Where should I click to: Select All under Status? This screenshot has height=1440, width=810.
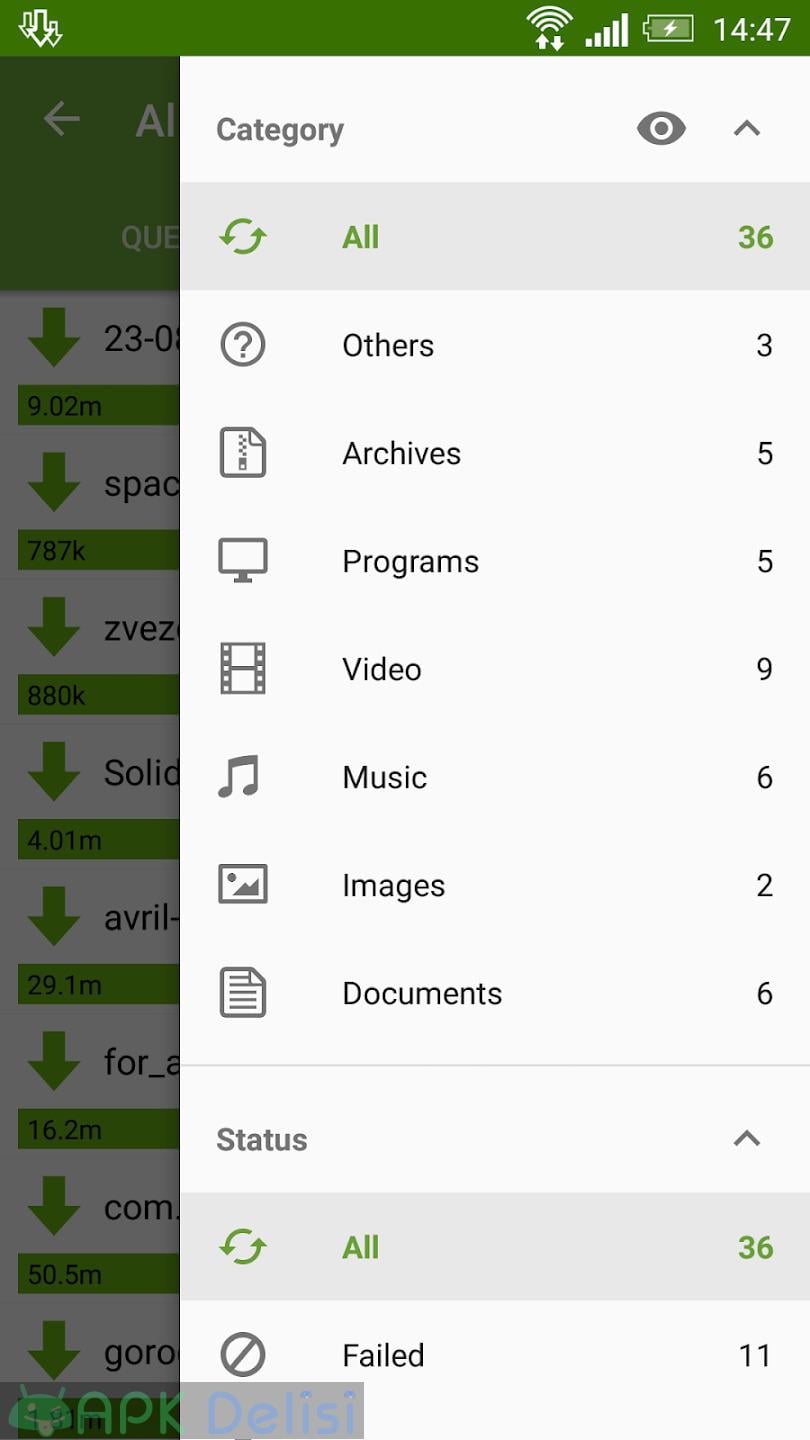pyautogui.click(x=494, y=1247)
